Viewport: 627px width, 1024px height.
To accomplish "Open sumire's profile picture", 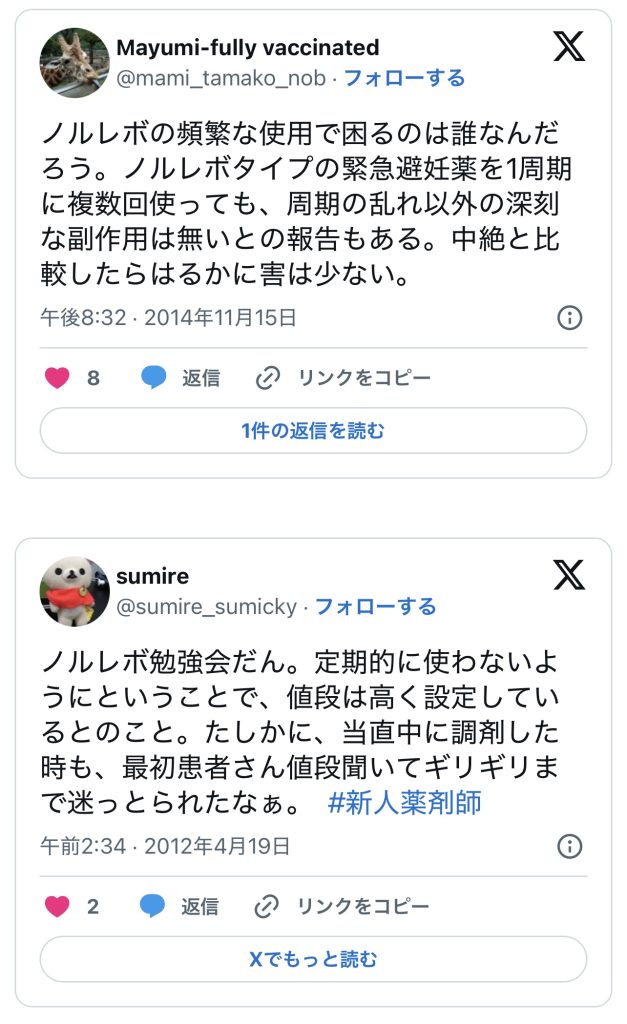I will (74, 591).
